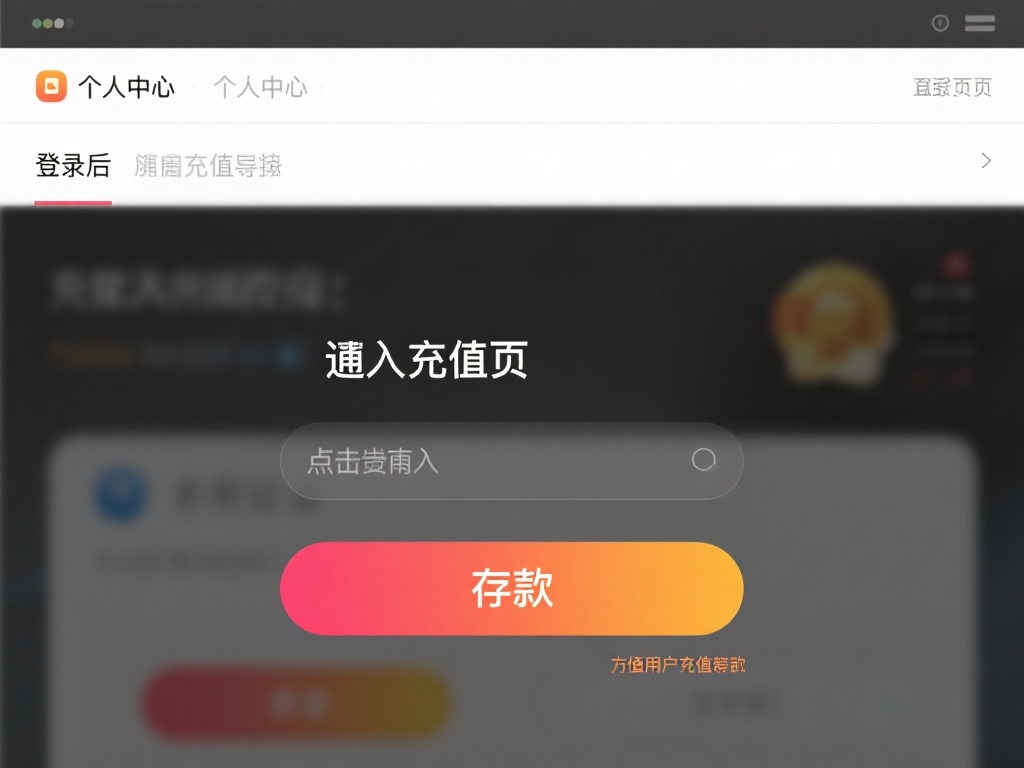Open the text link on the header's right side
Screen dimensions: 1024x768
pos(952,87)
